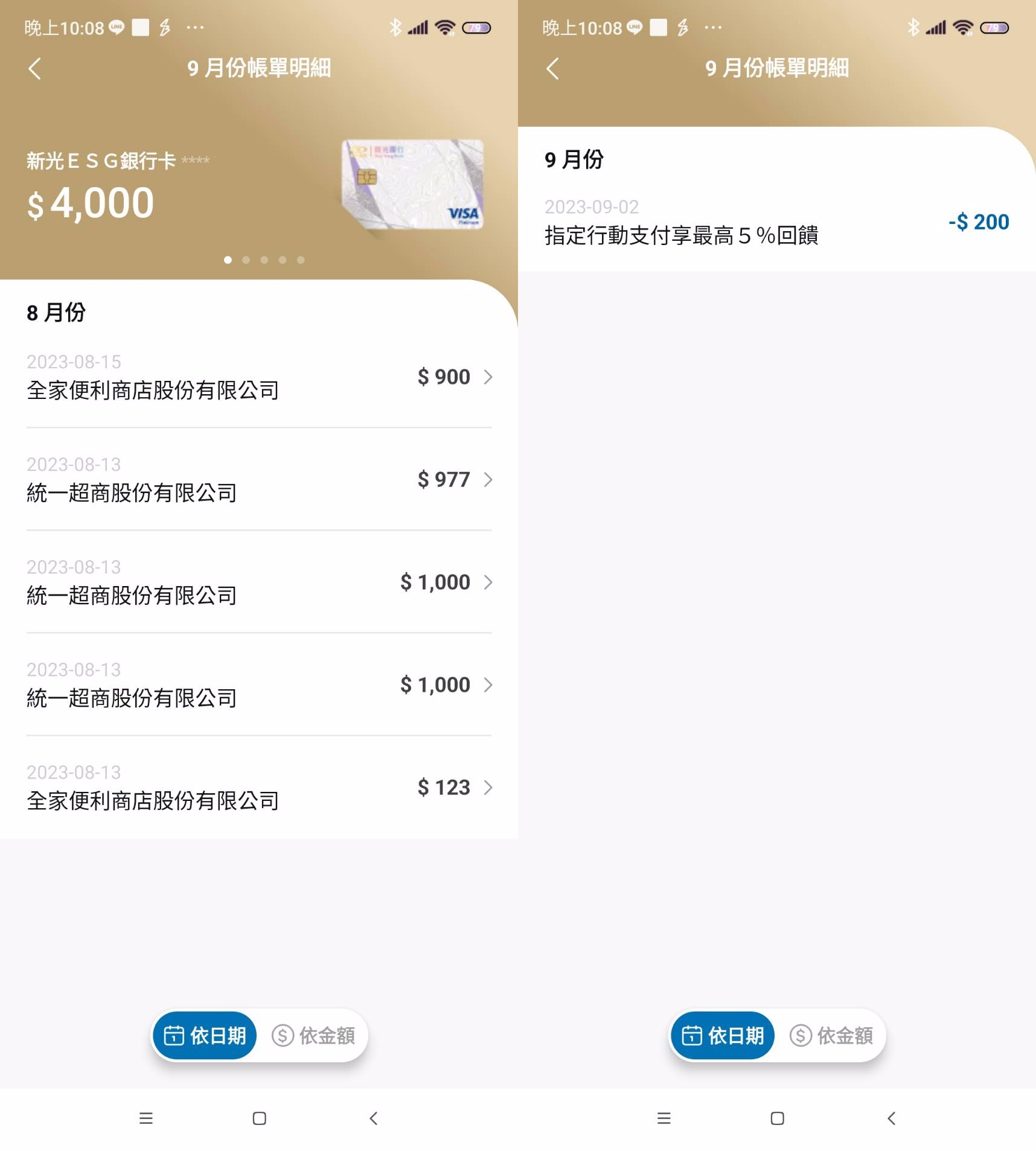The height and width of the screenshot is (1151, 1036).
Task: Tap the 新光ESG銀行卡 Visa card image
Action: (x=413, y=184)
